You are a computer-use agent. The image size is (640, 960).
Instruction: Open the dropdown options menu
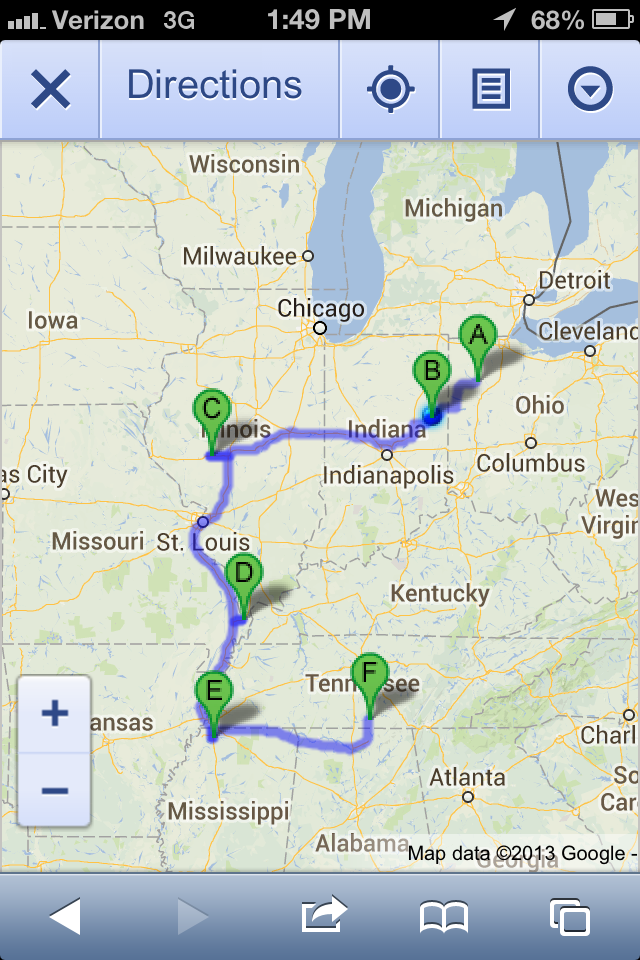click(x=590, y=90)
